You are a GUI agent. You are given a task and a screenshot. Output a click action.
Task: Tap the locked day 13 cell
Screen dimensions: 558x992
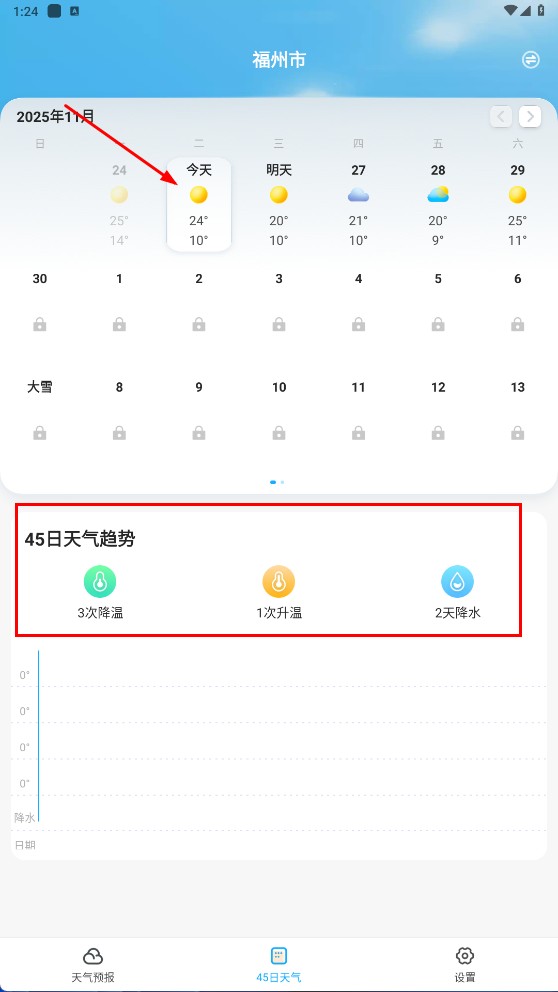click(x=518, y=412)
